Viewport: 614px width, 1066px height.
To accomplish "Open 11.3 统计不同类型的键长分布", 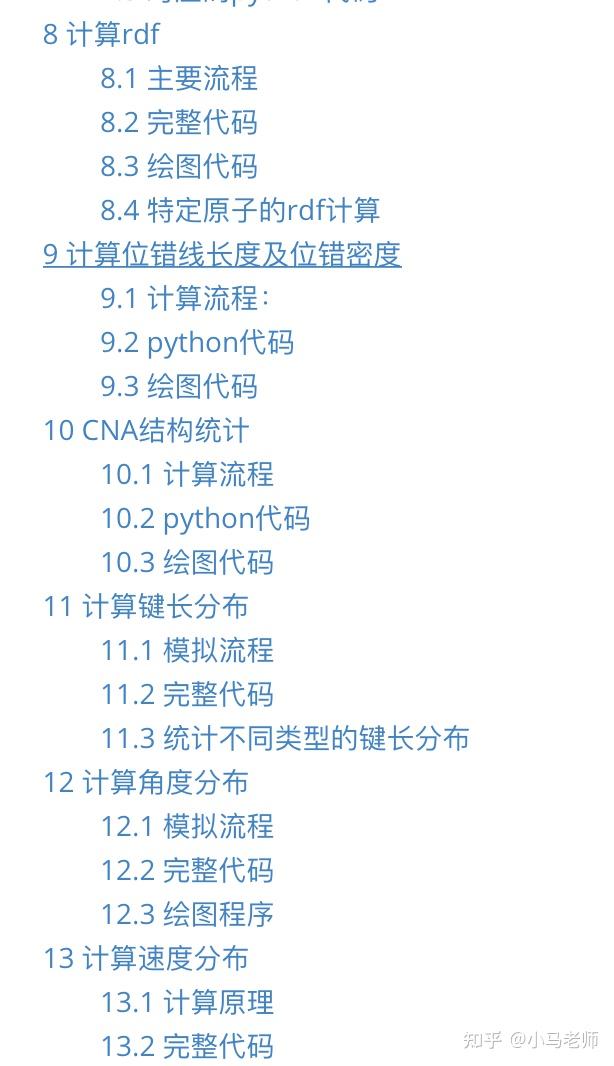I will point(286,738).
